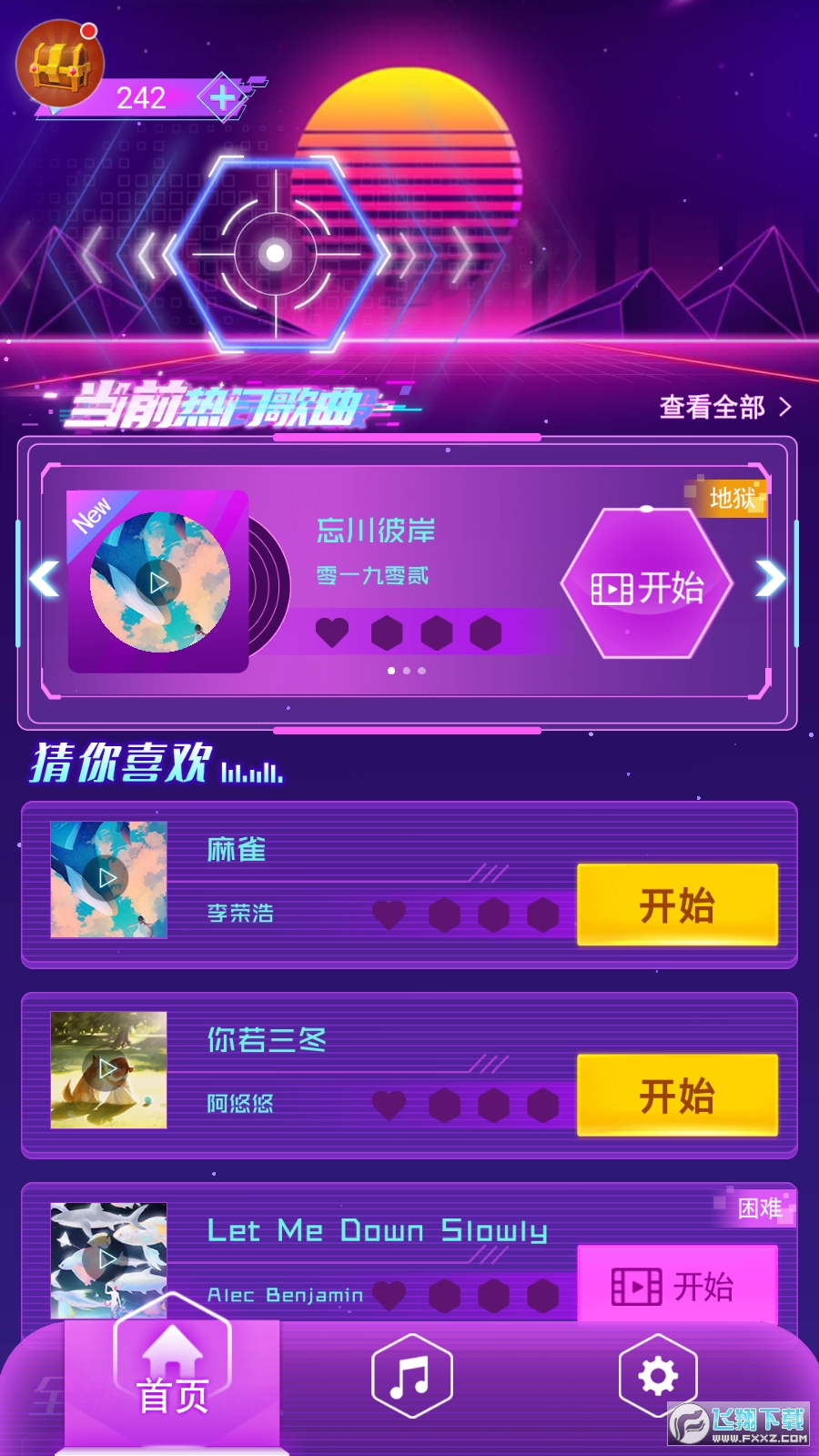Go to the next hot song

pyautogui.click(x=770, y=579)
